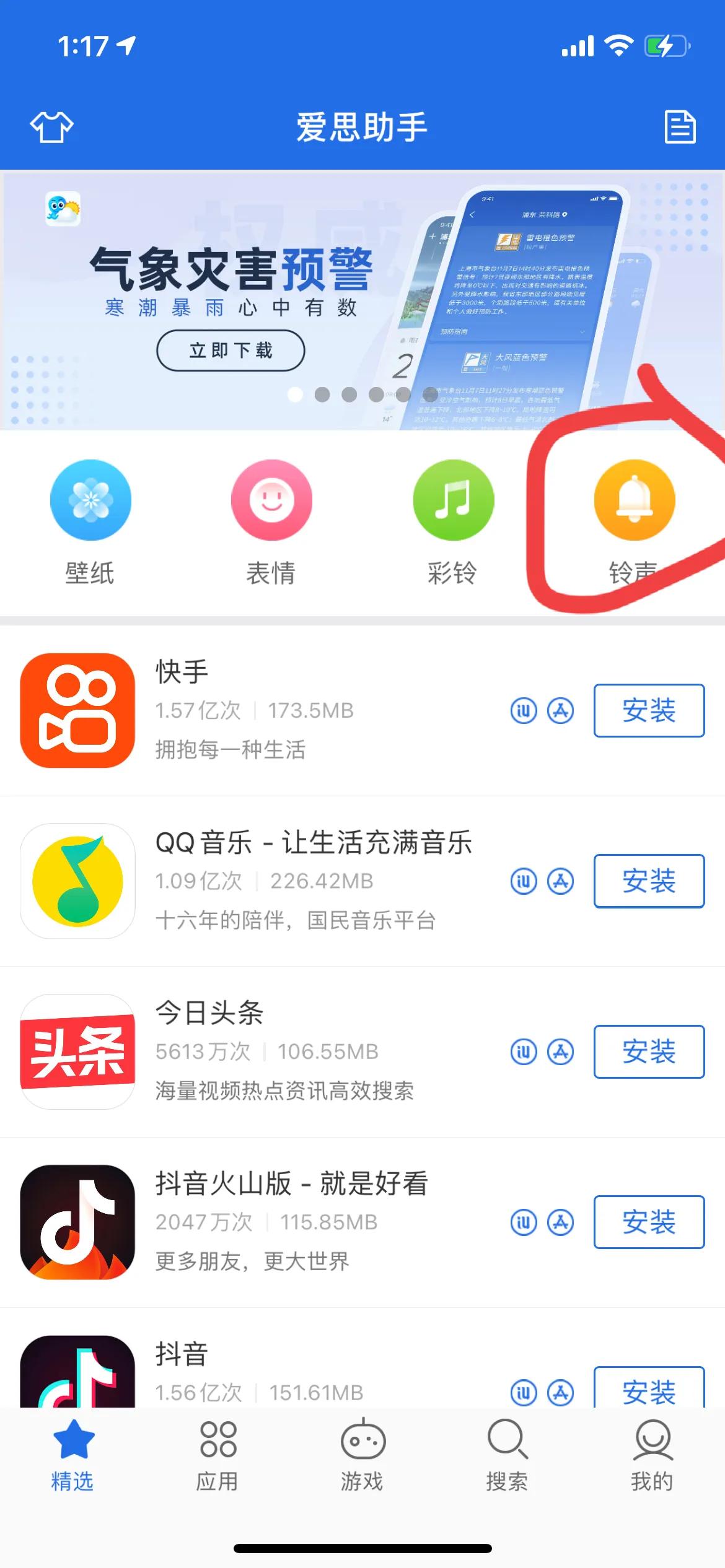Image resolution: width=725 pixels, height=1568 pixels.
Task: Click the iU icon beside 抖音火山版
Action: (x=524, y=1222)
